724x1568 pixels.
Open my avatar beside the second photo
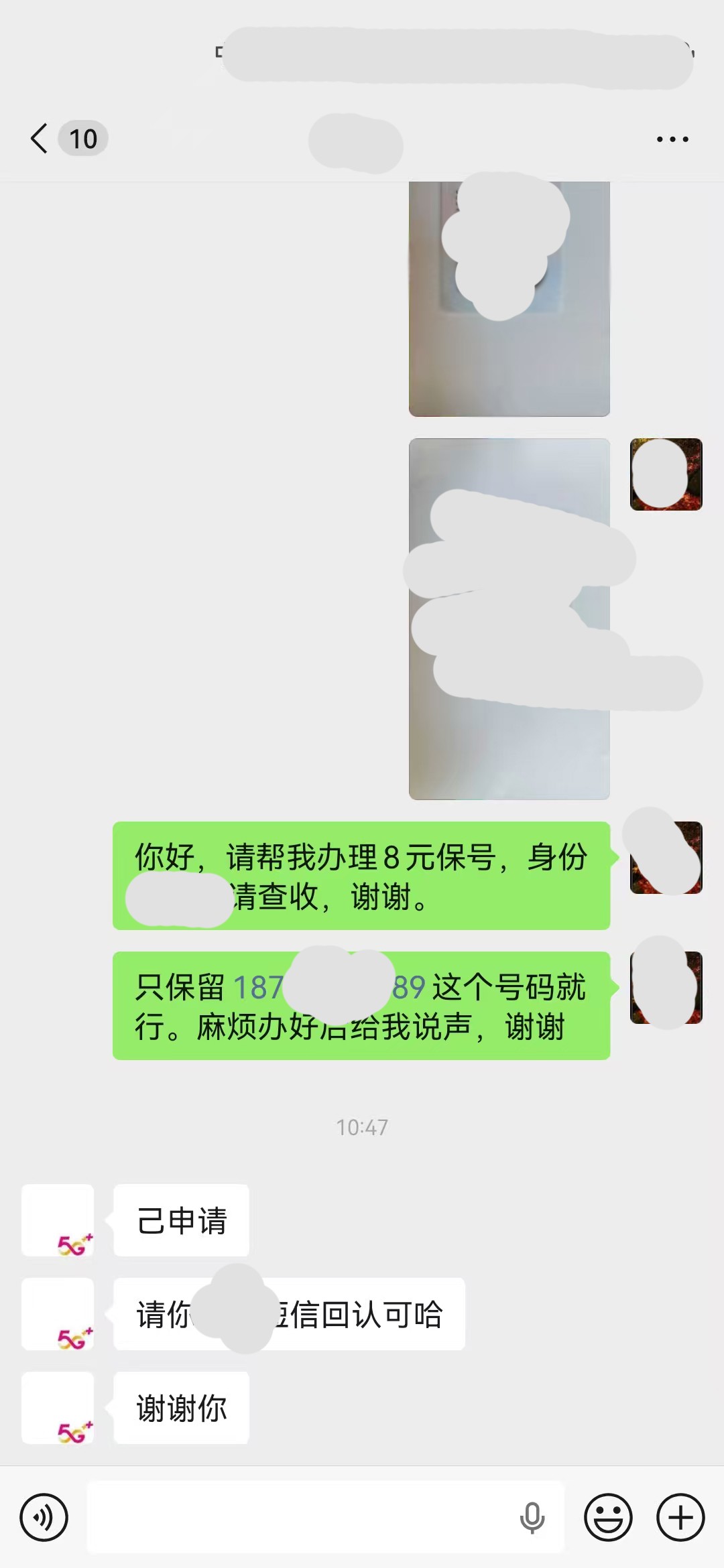[x=666, y=474]
